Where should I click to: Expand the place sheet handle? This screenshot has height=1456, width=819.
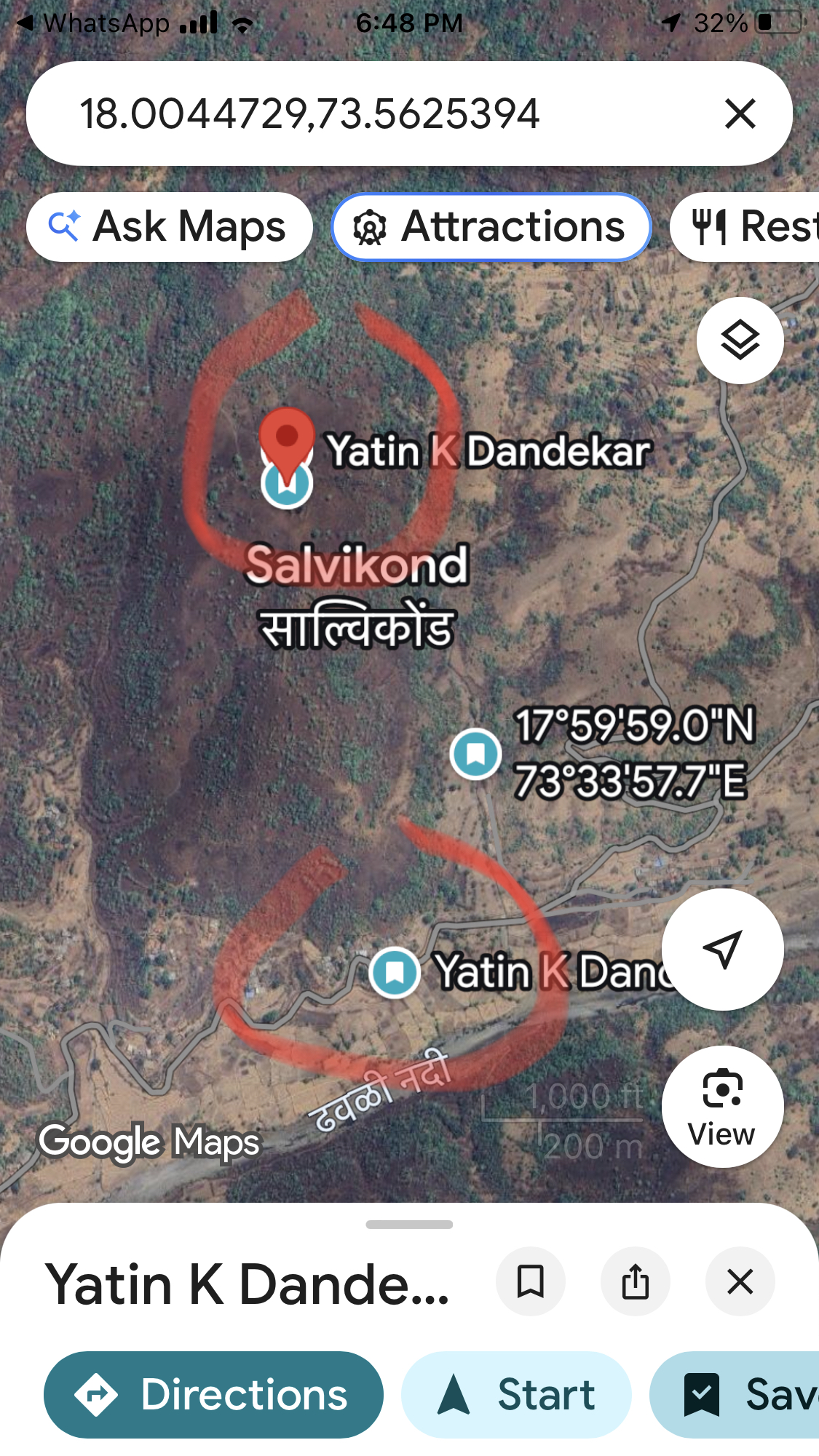[409, 1225]
